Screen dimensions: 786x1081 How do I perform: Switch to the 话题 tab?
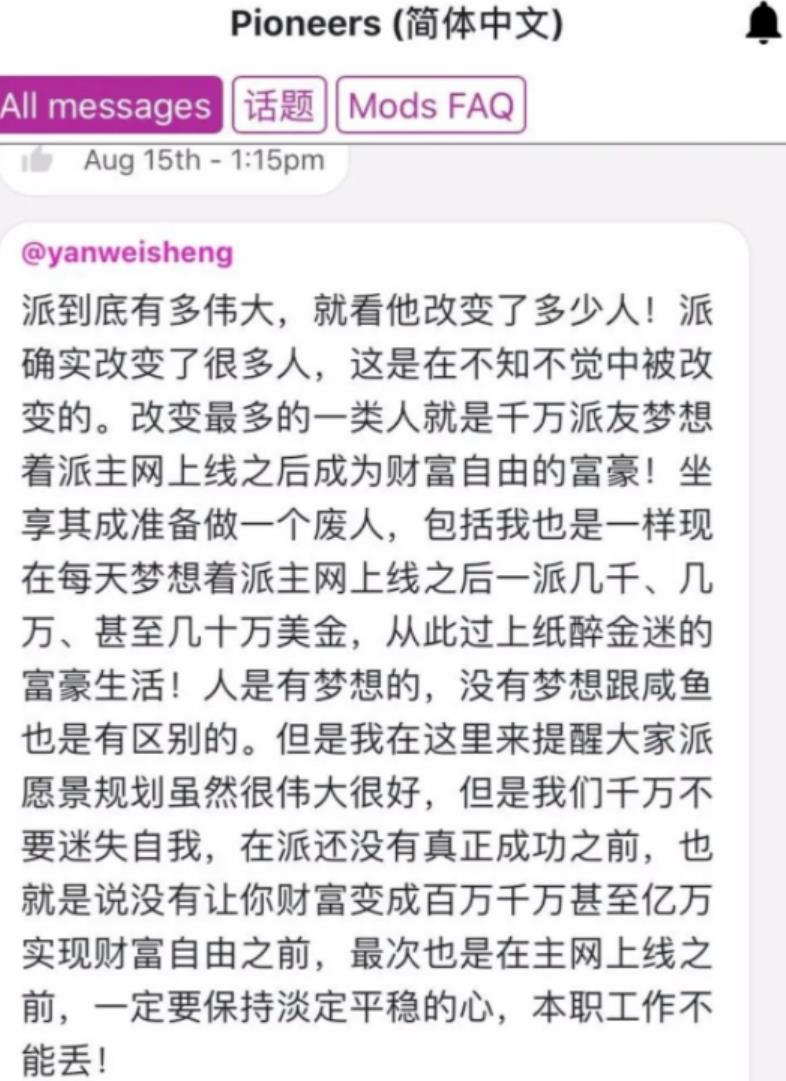tap(279, 105)
